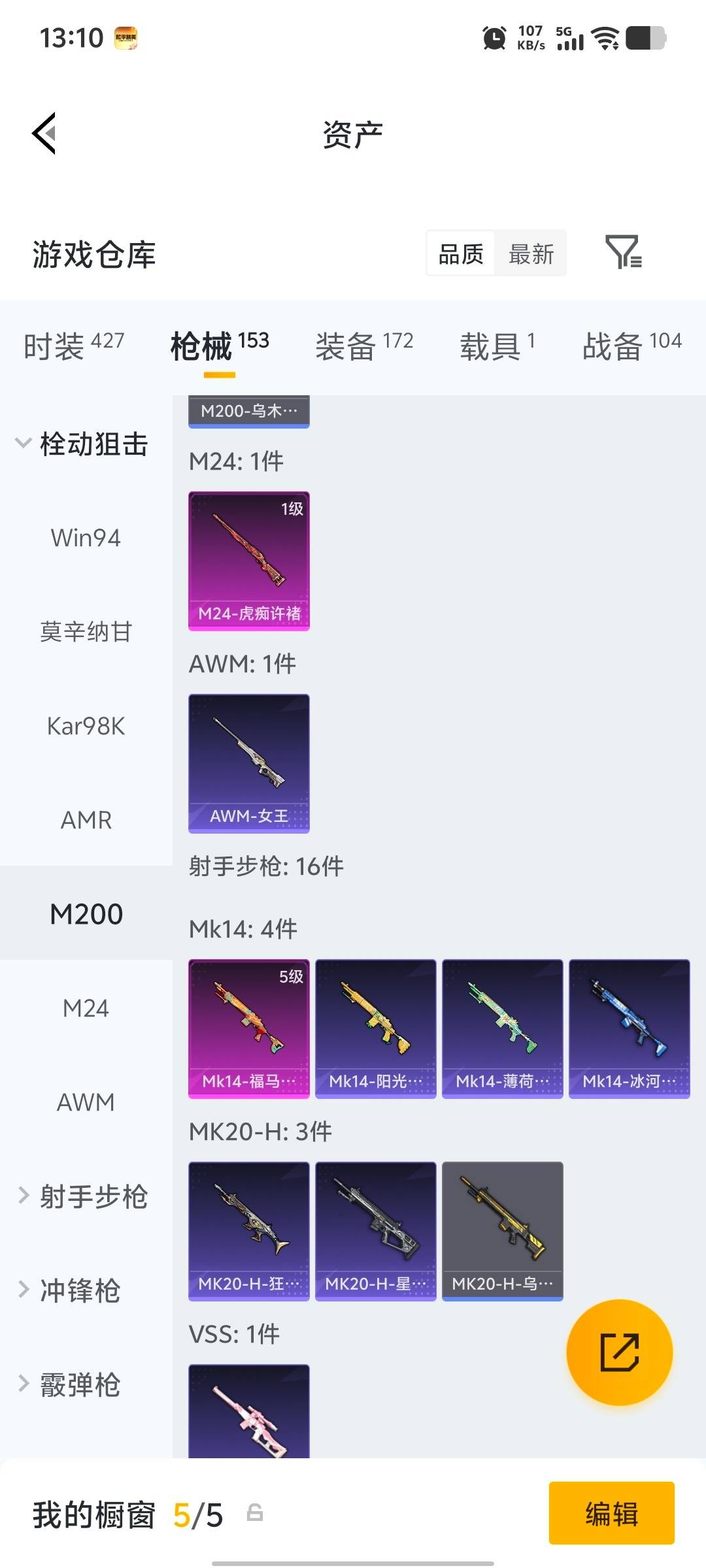
Task: Tap the 编辑 button
Action: pos(611,1514)
